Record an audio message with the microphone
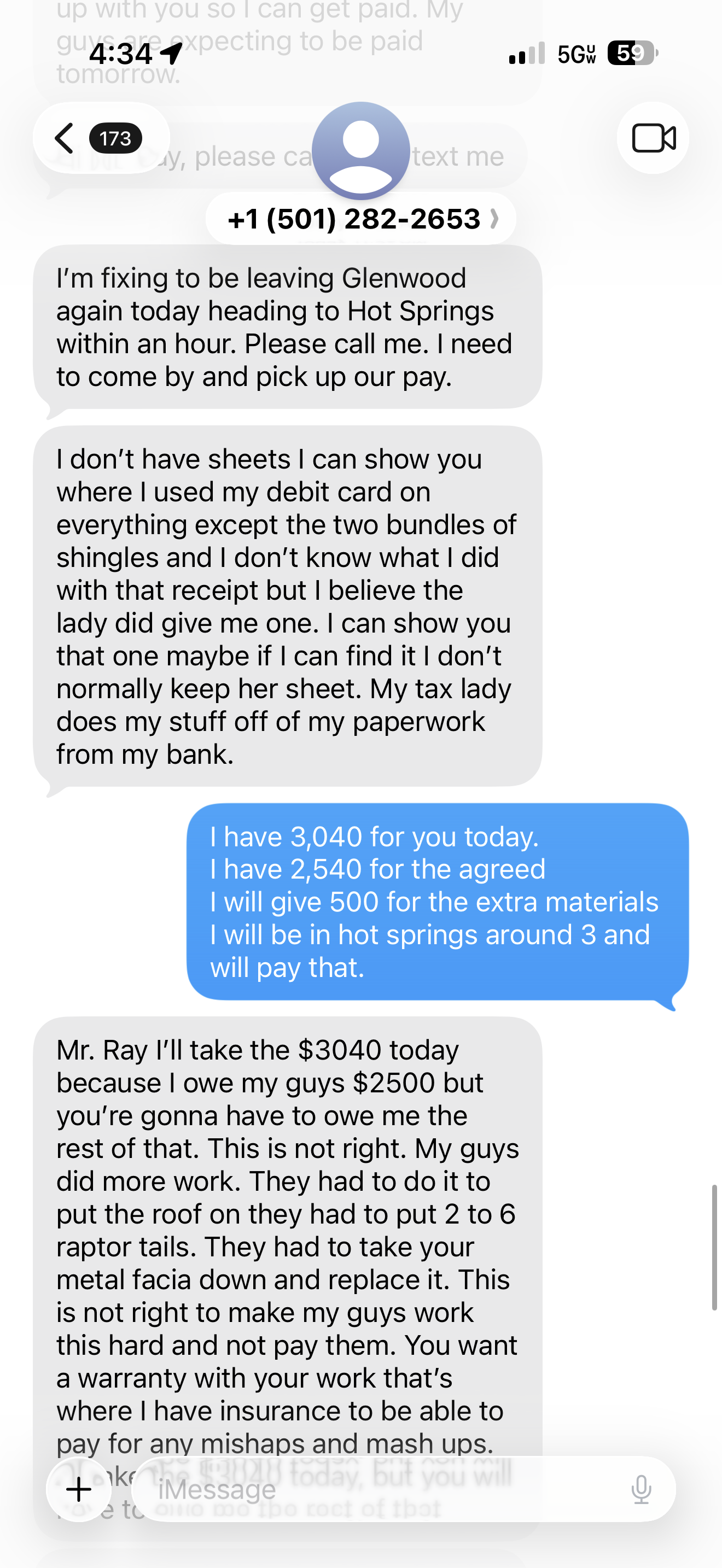The width and height of the screenshot is (722, 1568). point(641,1489)
